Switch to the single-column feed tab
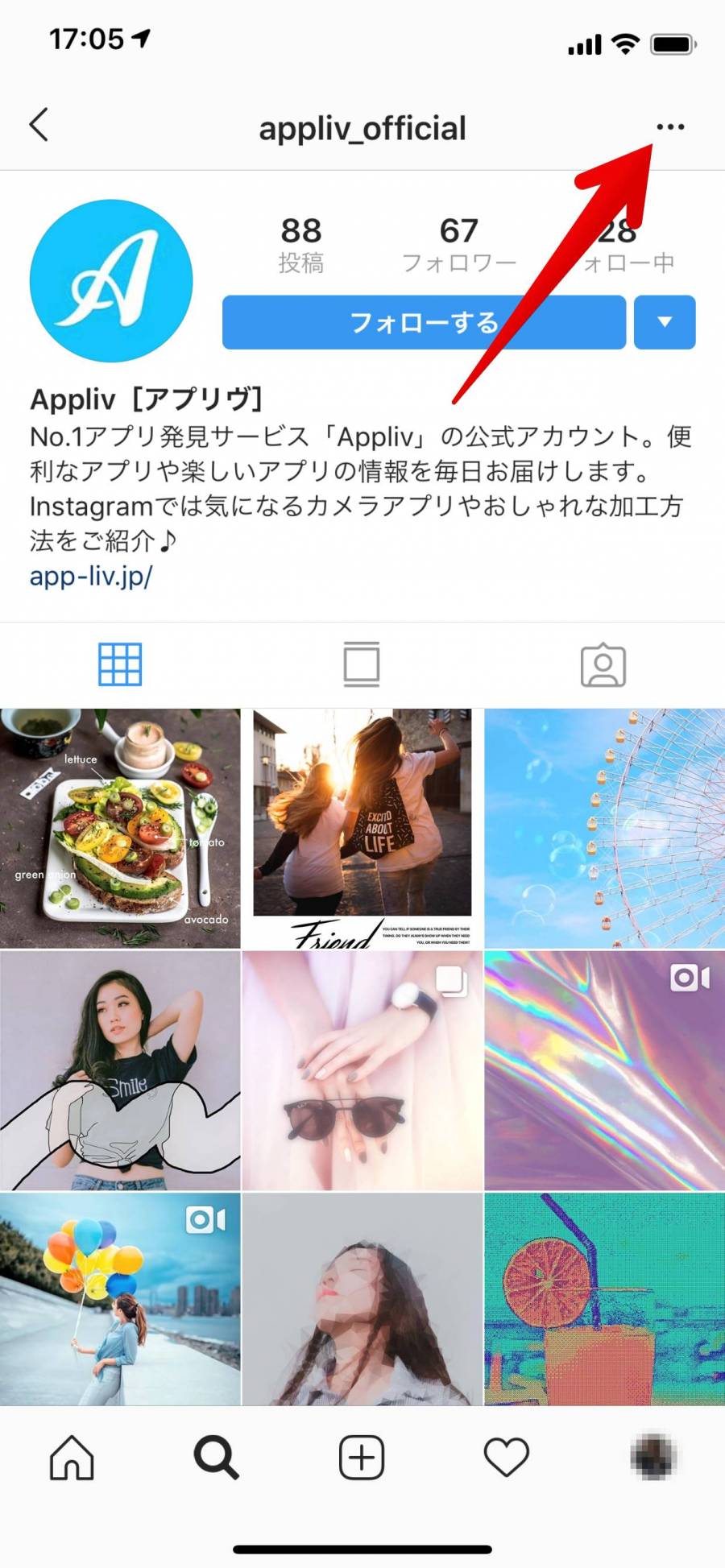725x1568 pixels. (362, 665)
